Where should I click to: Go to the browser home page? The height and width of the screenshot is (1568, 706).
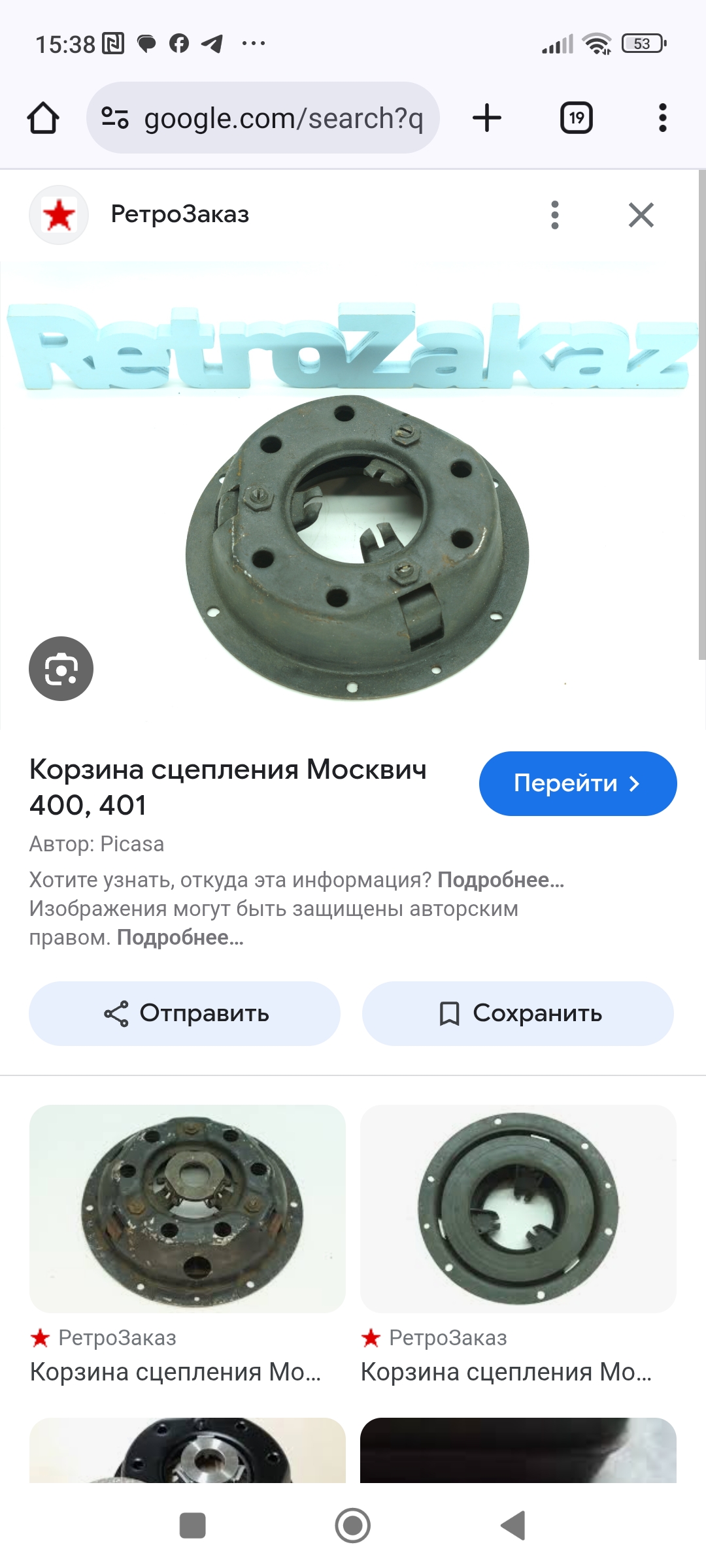coord(43,118)
